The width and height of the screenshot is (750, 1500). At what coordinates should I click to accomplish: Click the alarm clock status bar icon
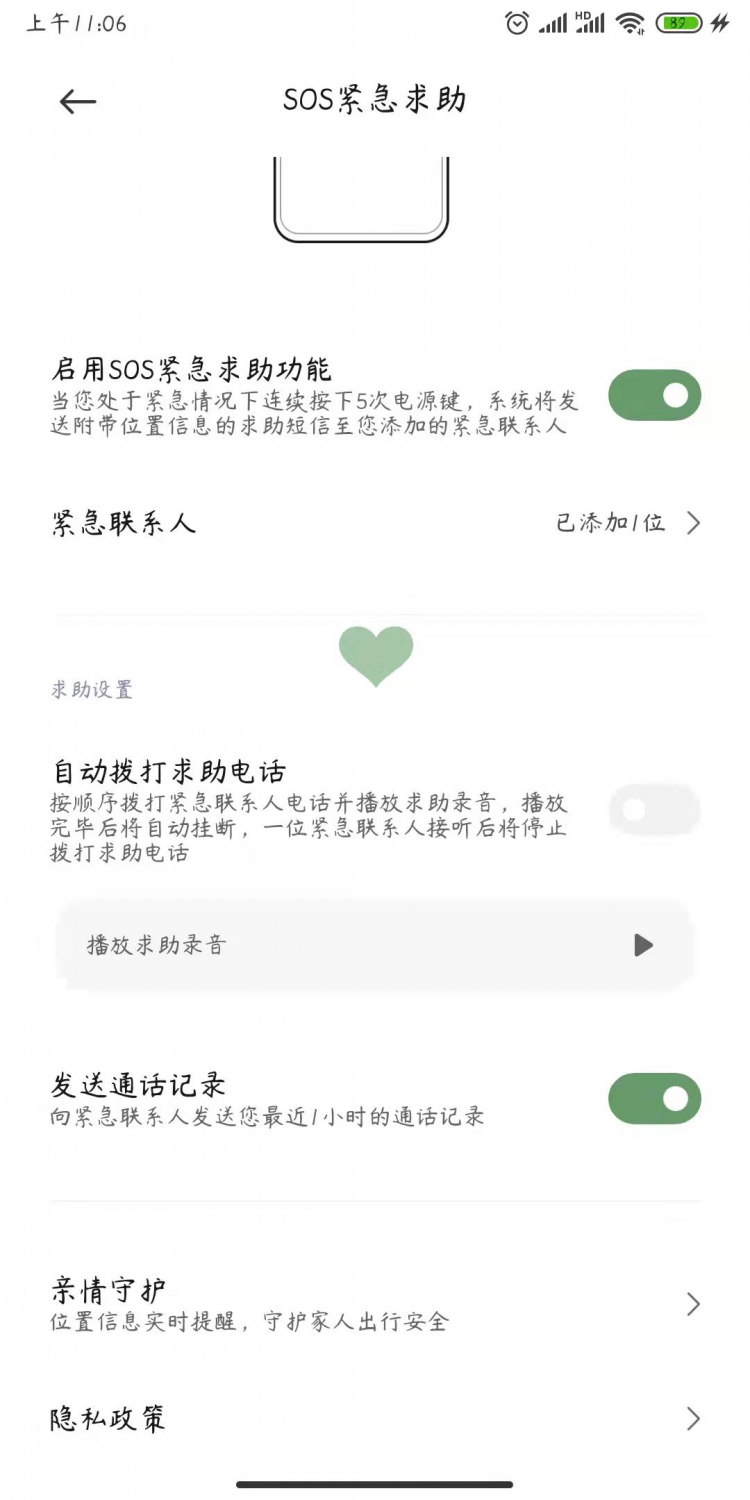[x=516, y=22]
